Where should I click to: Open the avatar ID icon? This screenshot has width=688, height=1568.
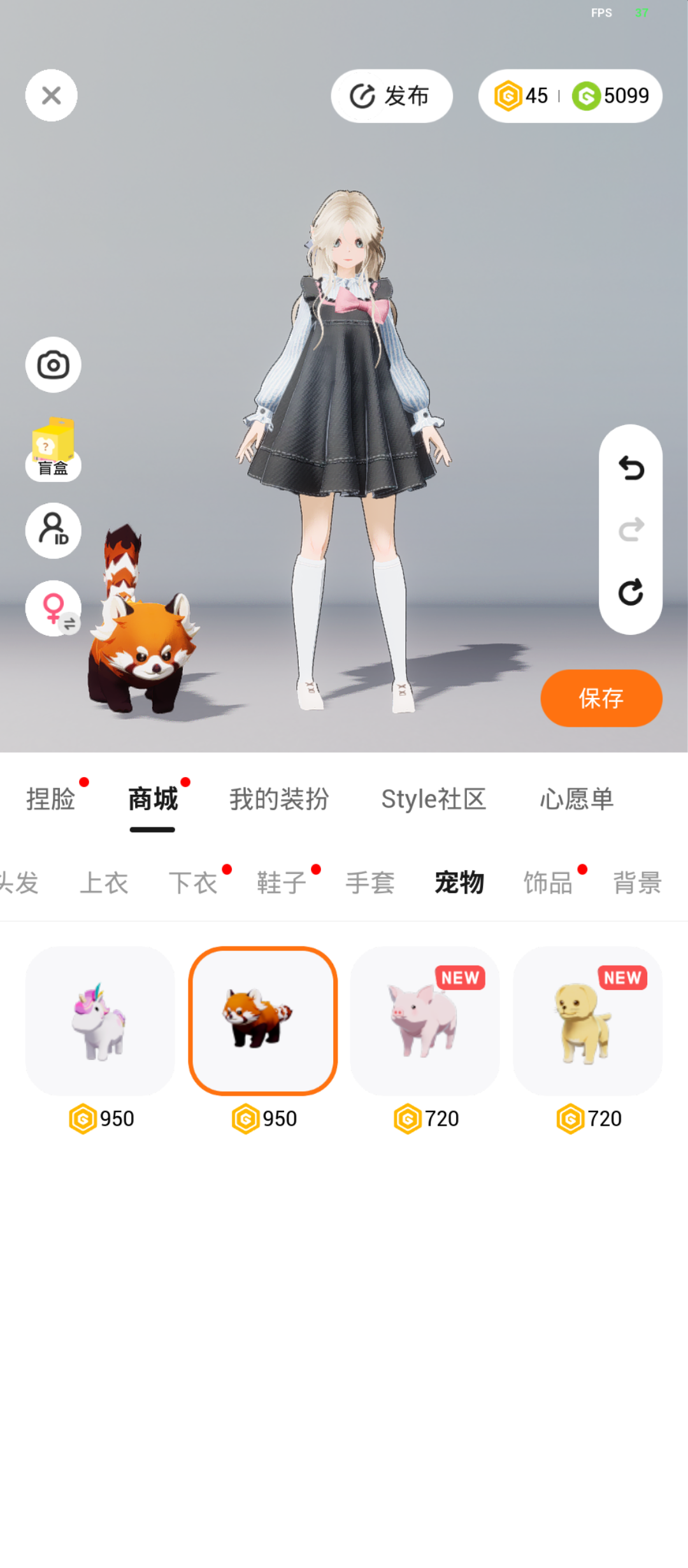[x=53, y=530]
